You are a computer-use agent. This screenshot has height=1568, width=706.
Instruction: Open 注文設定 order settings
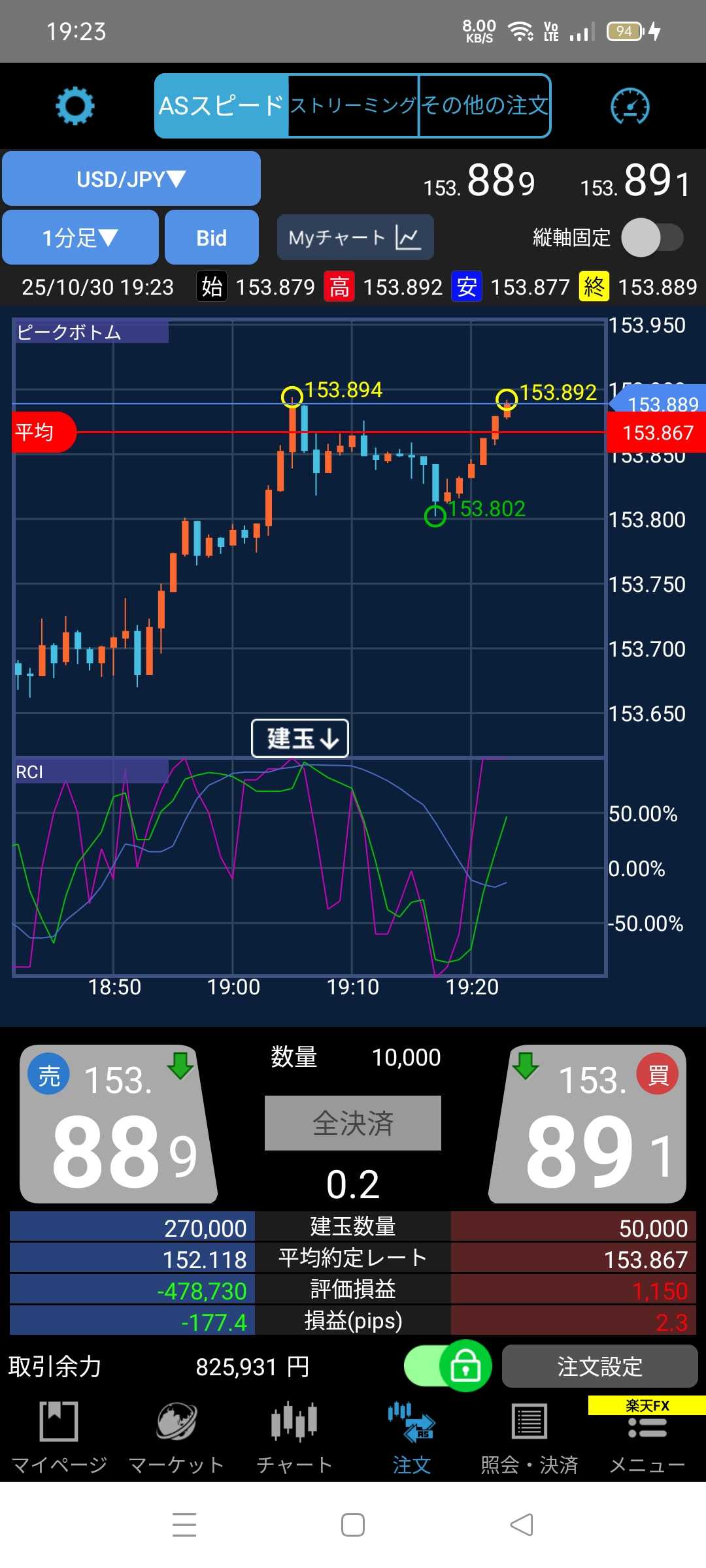point(599,1366)
